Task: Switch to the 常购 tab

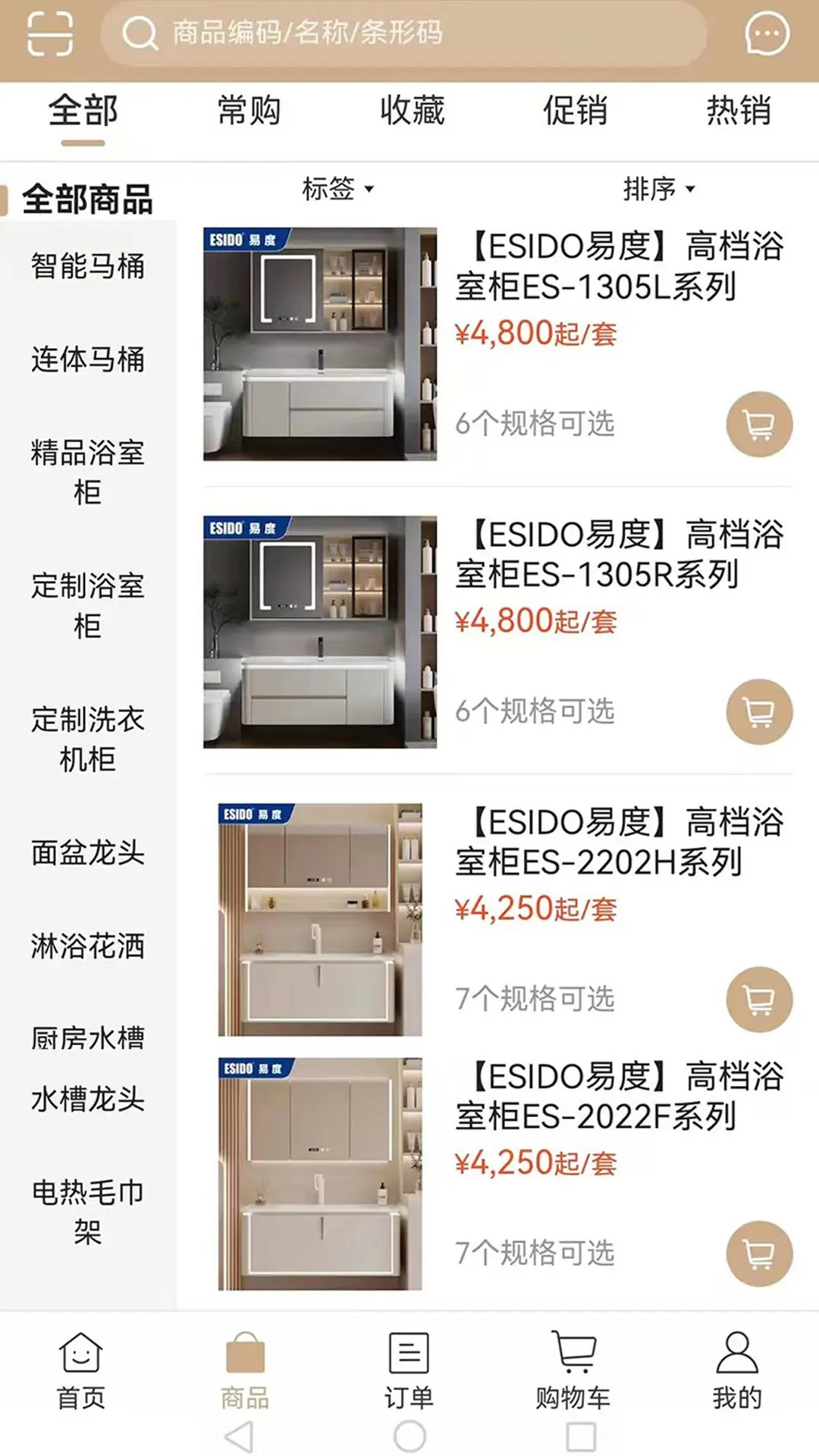Action: 249,111
